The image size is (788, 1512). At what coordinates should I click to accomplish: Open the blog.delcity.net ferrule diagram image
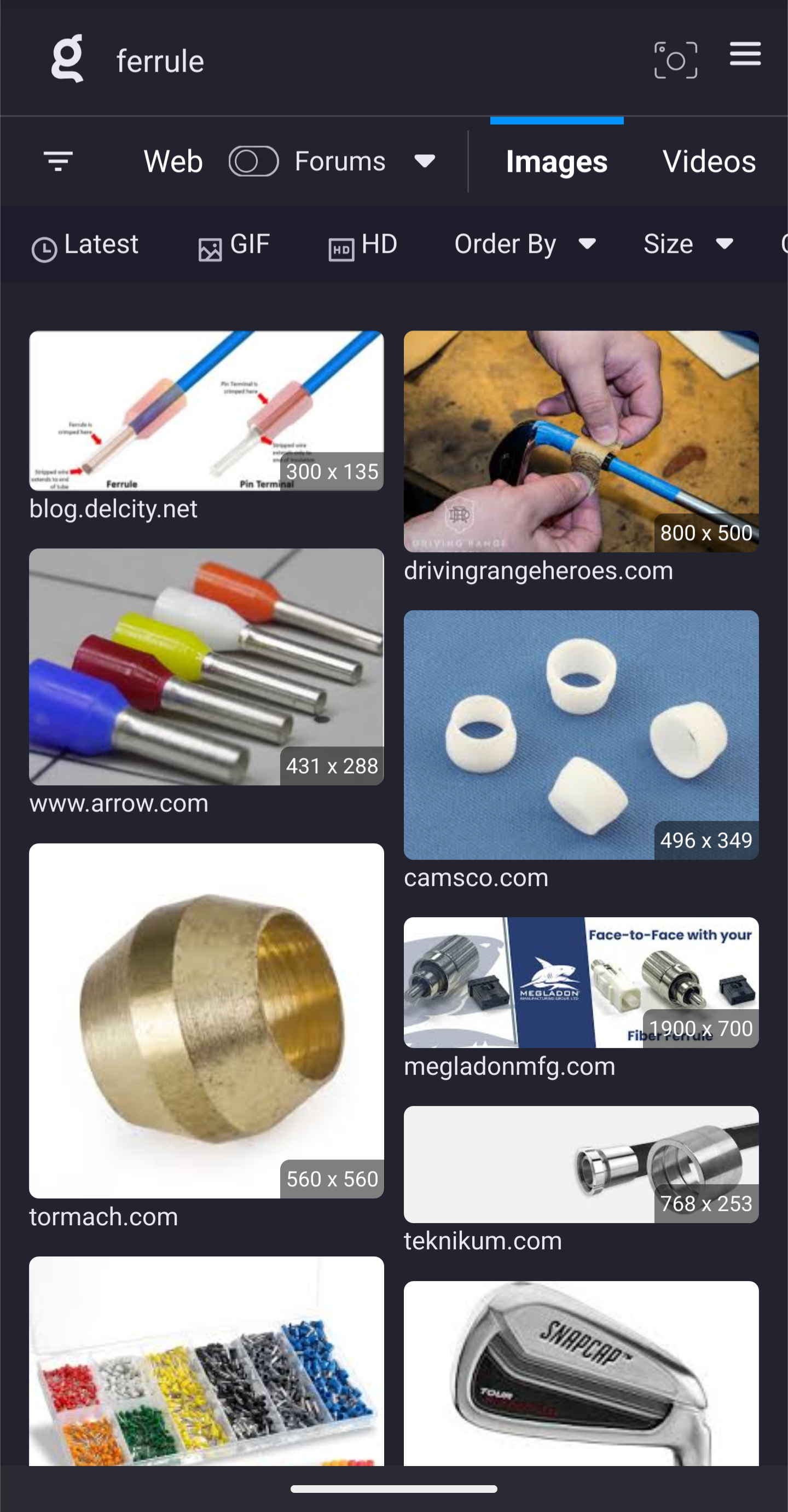point(206,410)
